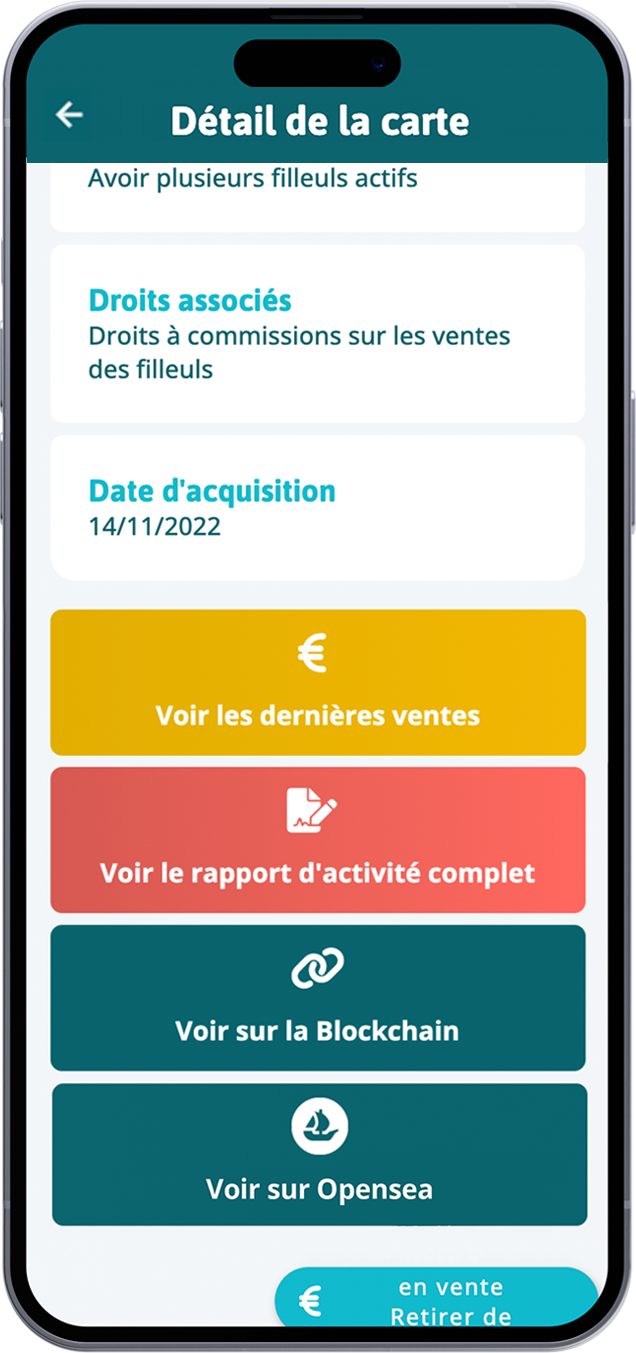Tap the Retirer de en vente button
Image resolution: width=636 pixels, height=1353 pixels.
[x=437, y=1300]
